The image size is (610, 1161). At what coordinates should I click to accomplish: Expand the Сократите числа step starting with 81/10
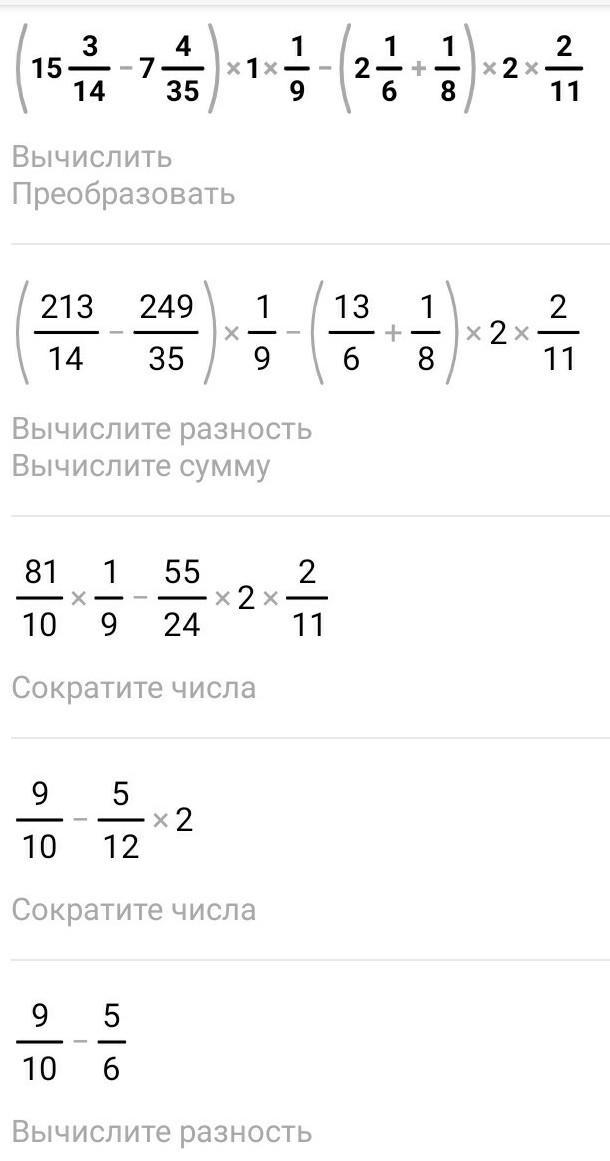coord(133,688)
